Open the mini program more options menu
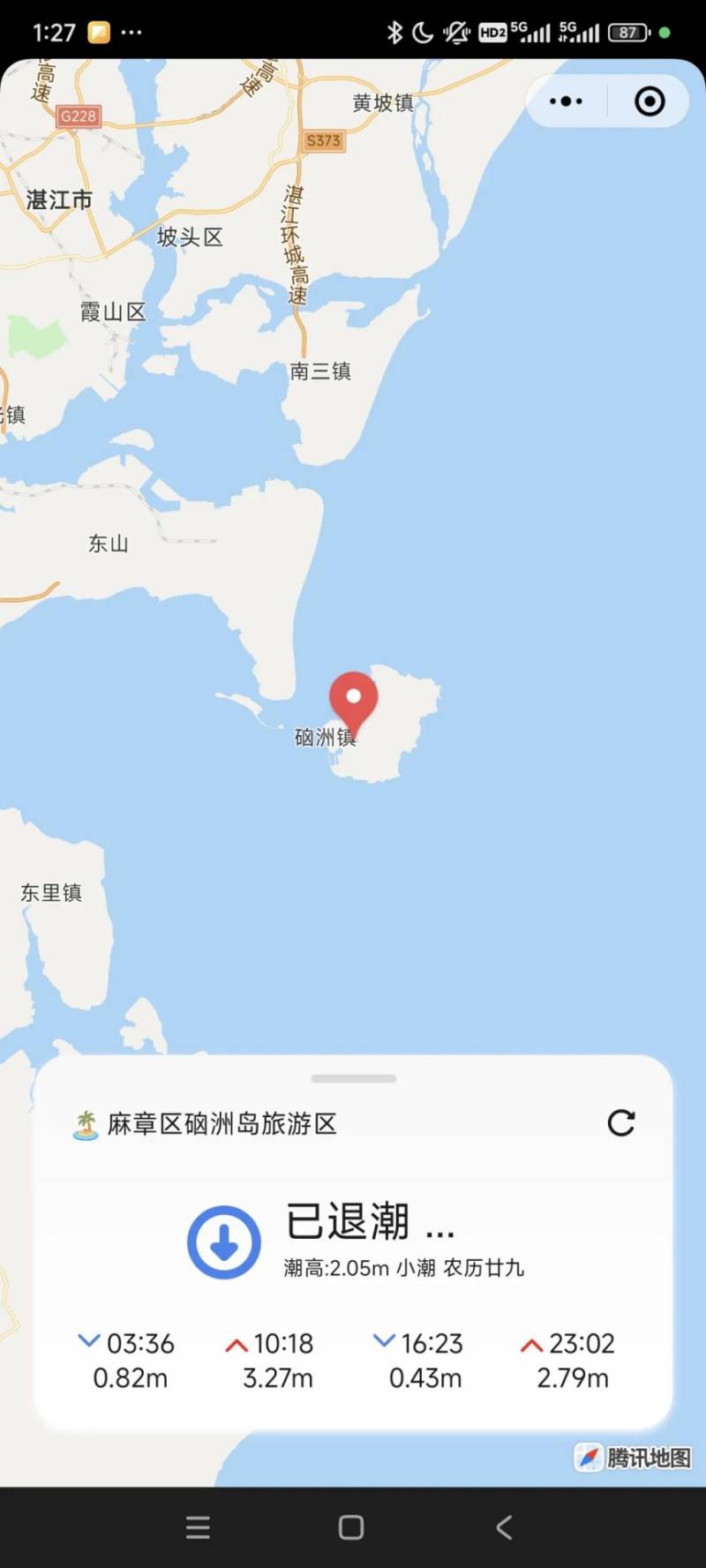This screenshot has width=706, height=1568. pyautogui.click(x=566, y=101)
